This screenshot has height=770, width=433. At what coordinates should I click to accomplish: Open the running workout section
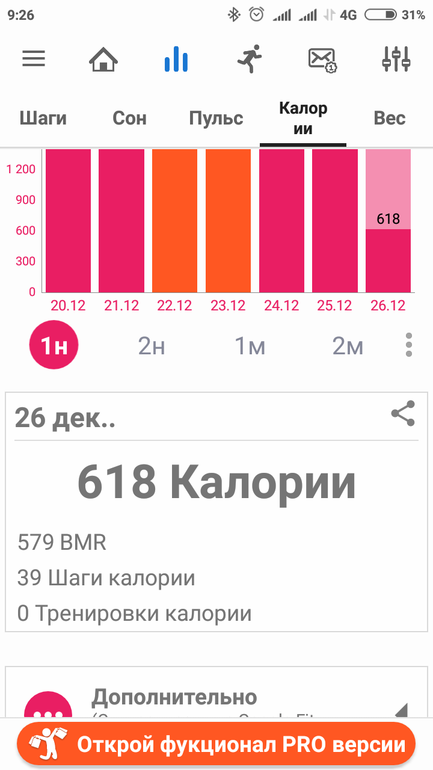(249, 59)
